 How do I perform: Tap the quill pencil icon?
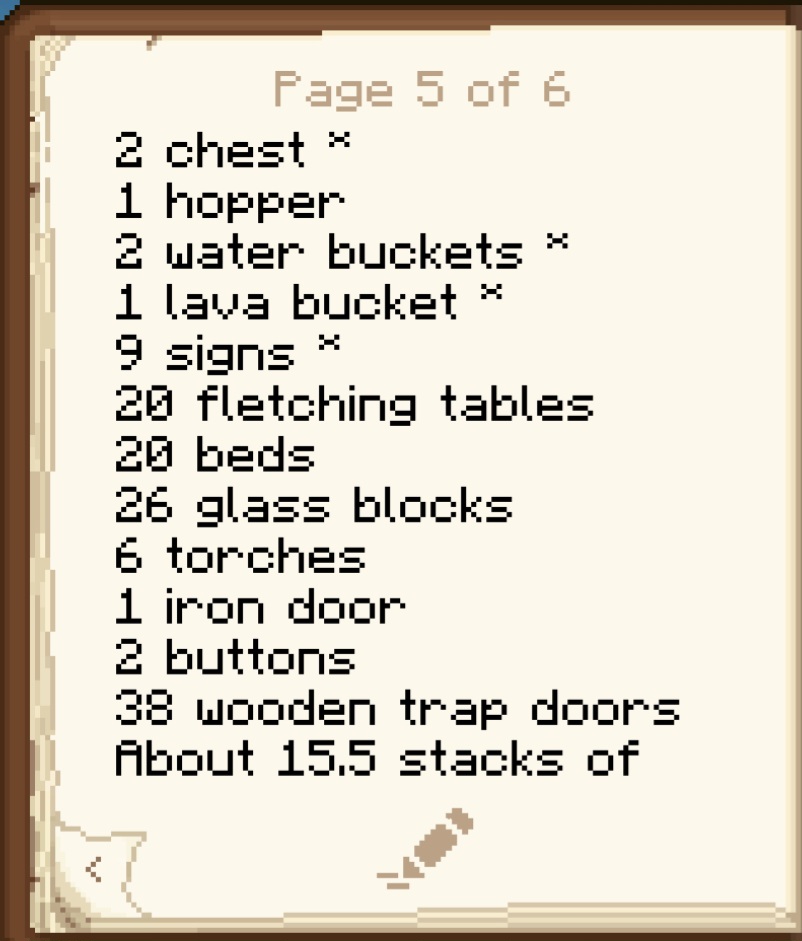426,848
